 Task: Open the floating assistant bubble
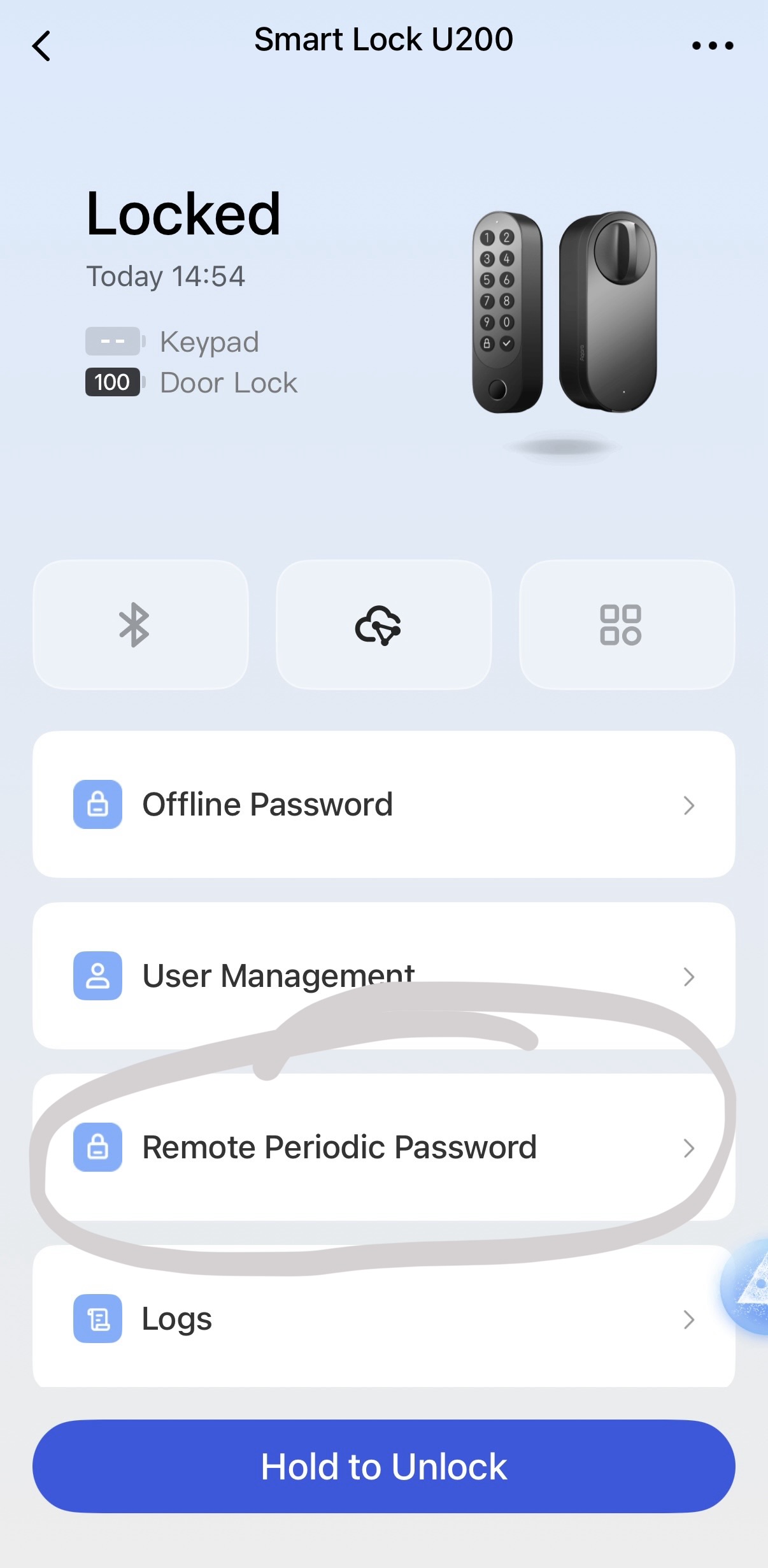[x=749, y=1286]
